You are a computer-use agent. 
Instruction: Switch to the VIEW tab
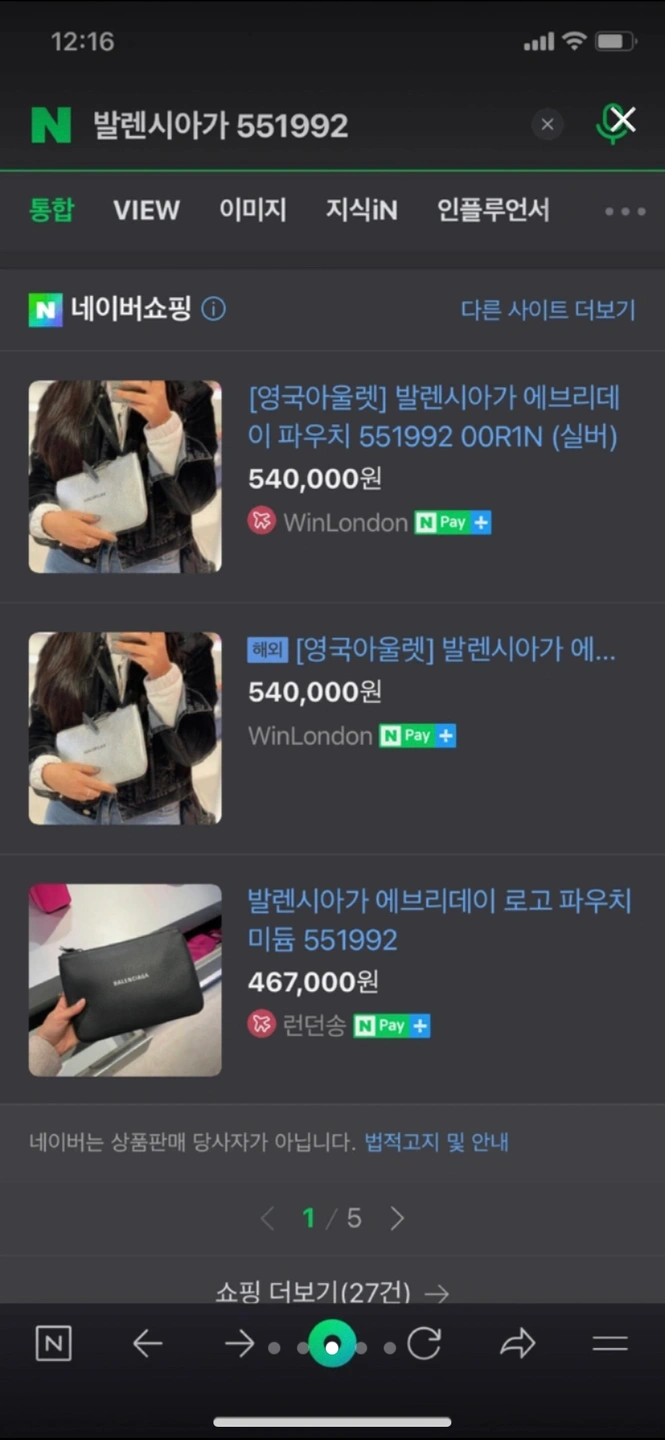(x=146, y=210)
